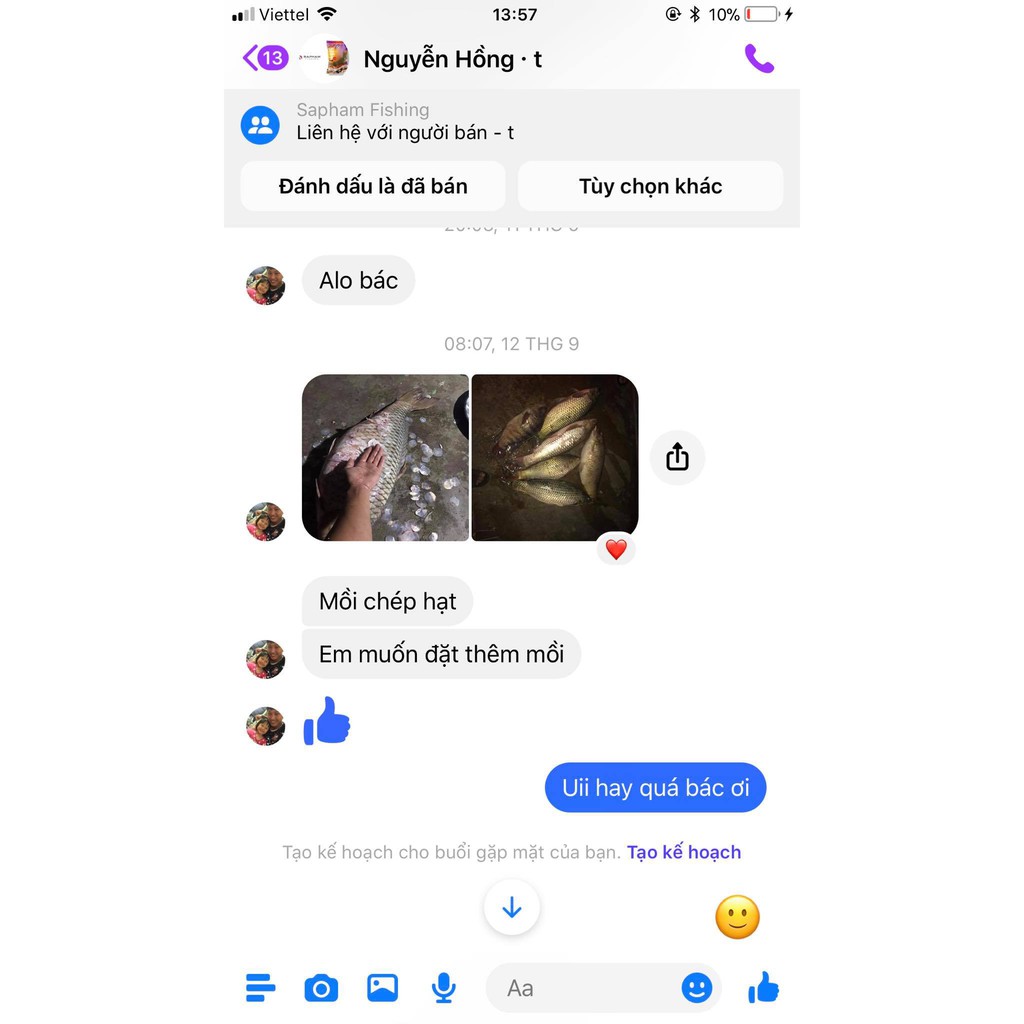Viewport: 1024px width, 1024px height.
Task: Send a thumbs-up like
Action: pos(764,988)
